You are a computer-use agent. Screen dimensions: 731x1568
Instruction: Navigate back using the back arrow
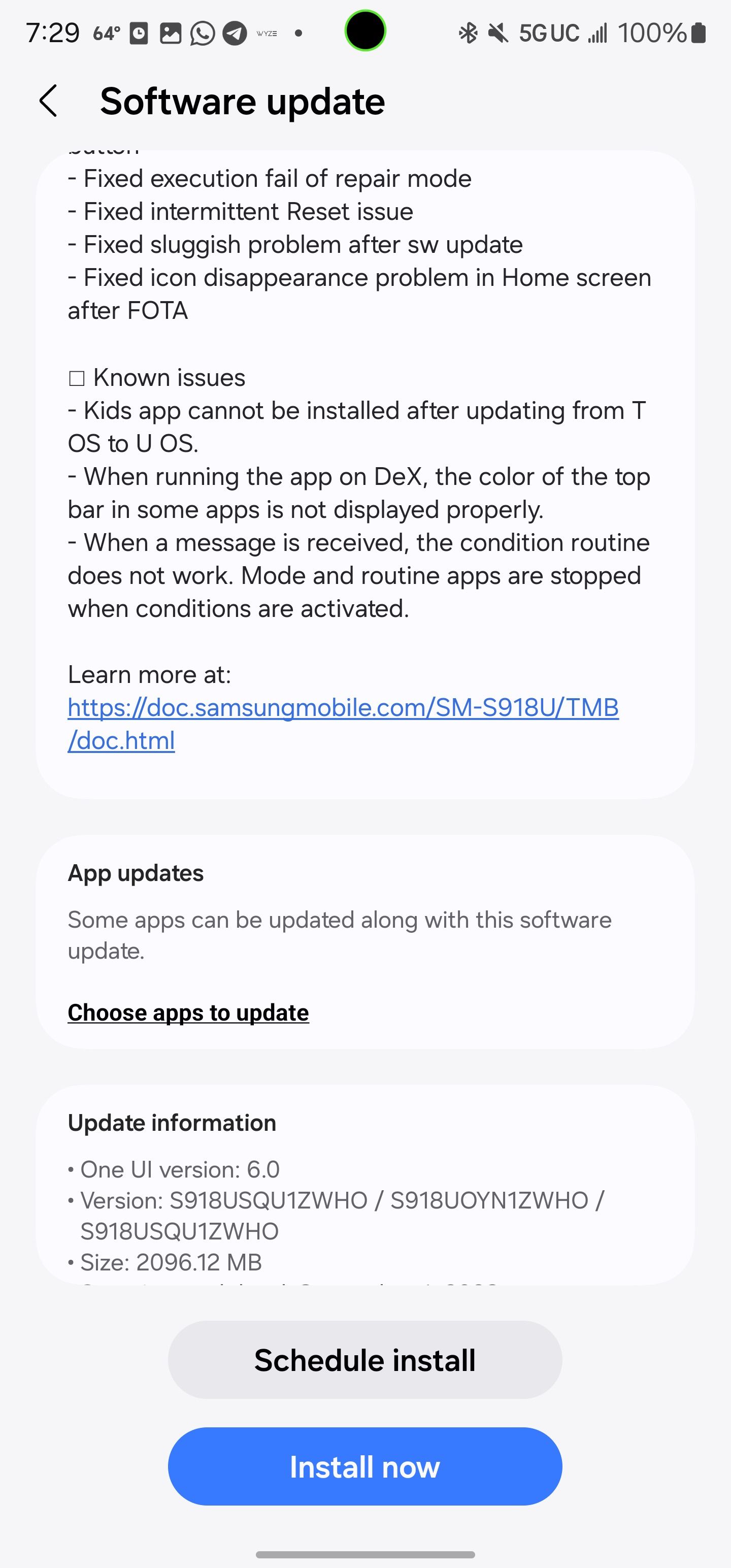tap(49, 101)
